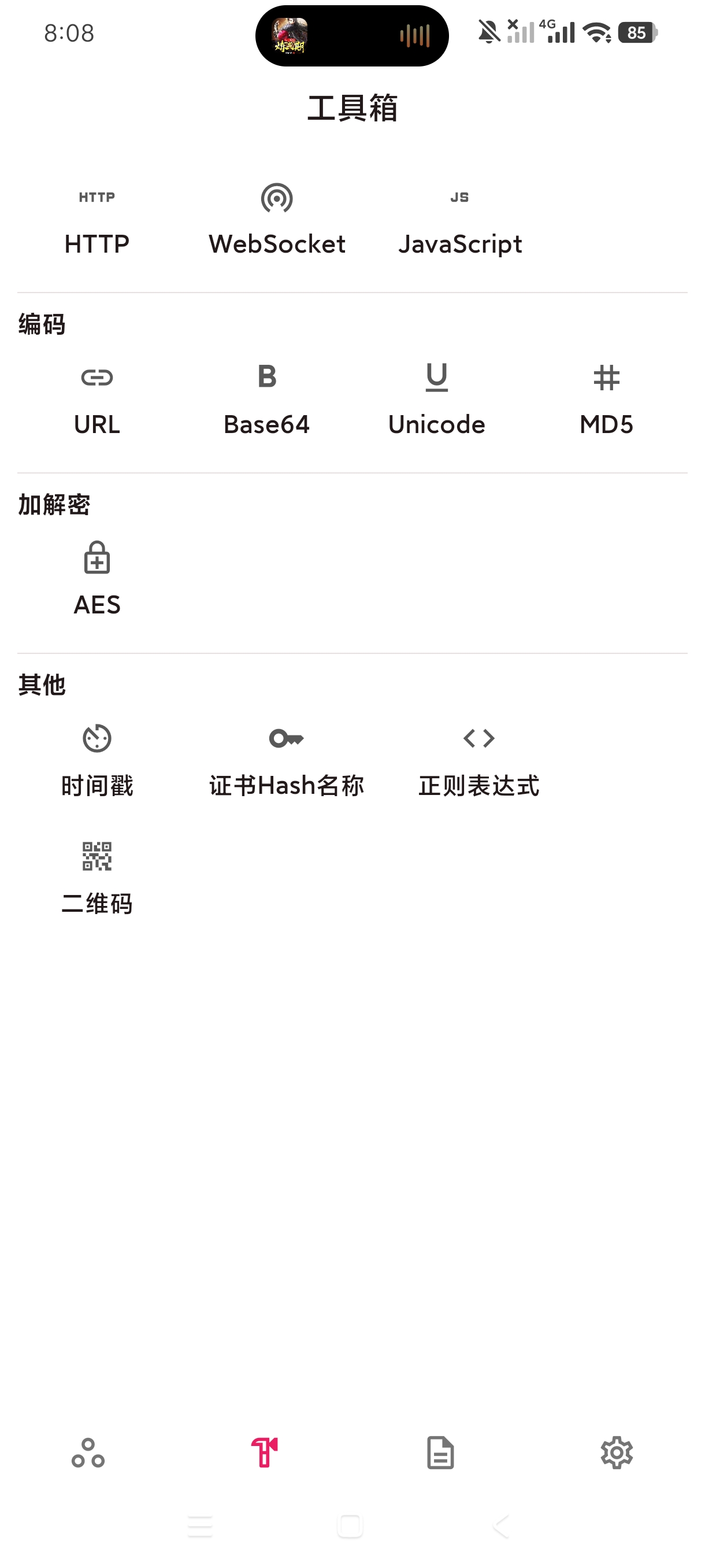Open the HTTP tool

pyautogui.click(x=97, y=221)
